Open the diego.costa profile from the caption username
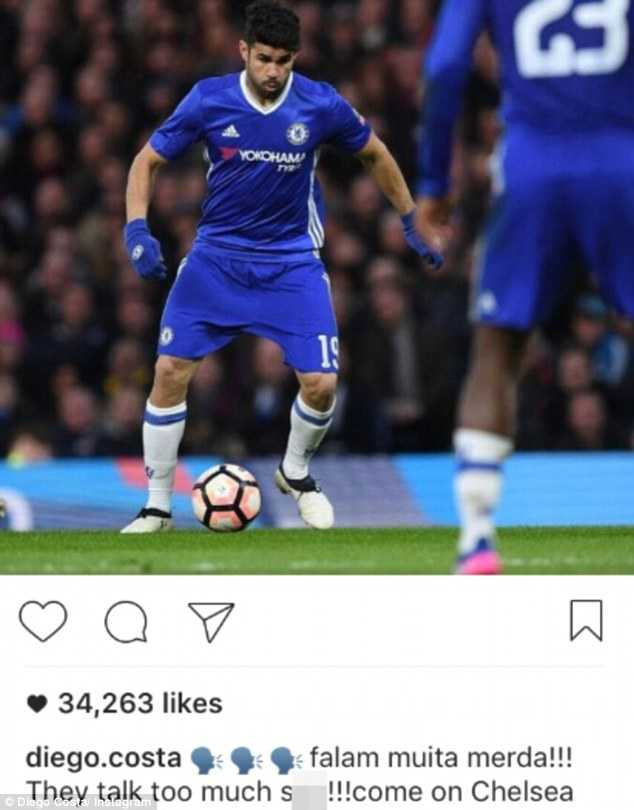 pos(103,757)
